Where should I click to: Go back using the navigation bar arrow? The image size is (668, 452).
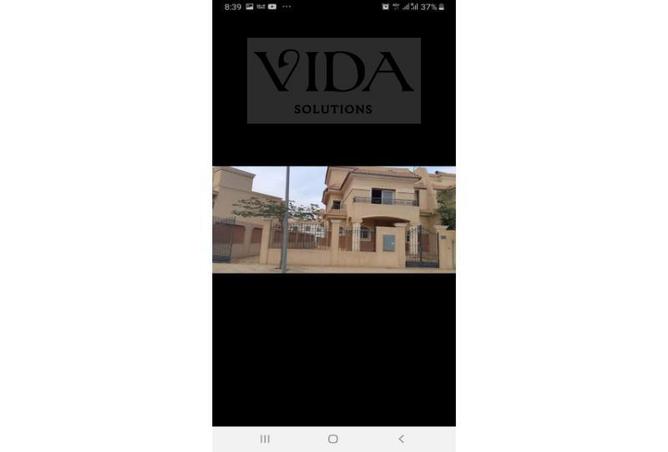pyautogui.click(x=401, y=439)
